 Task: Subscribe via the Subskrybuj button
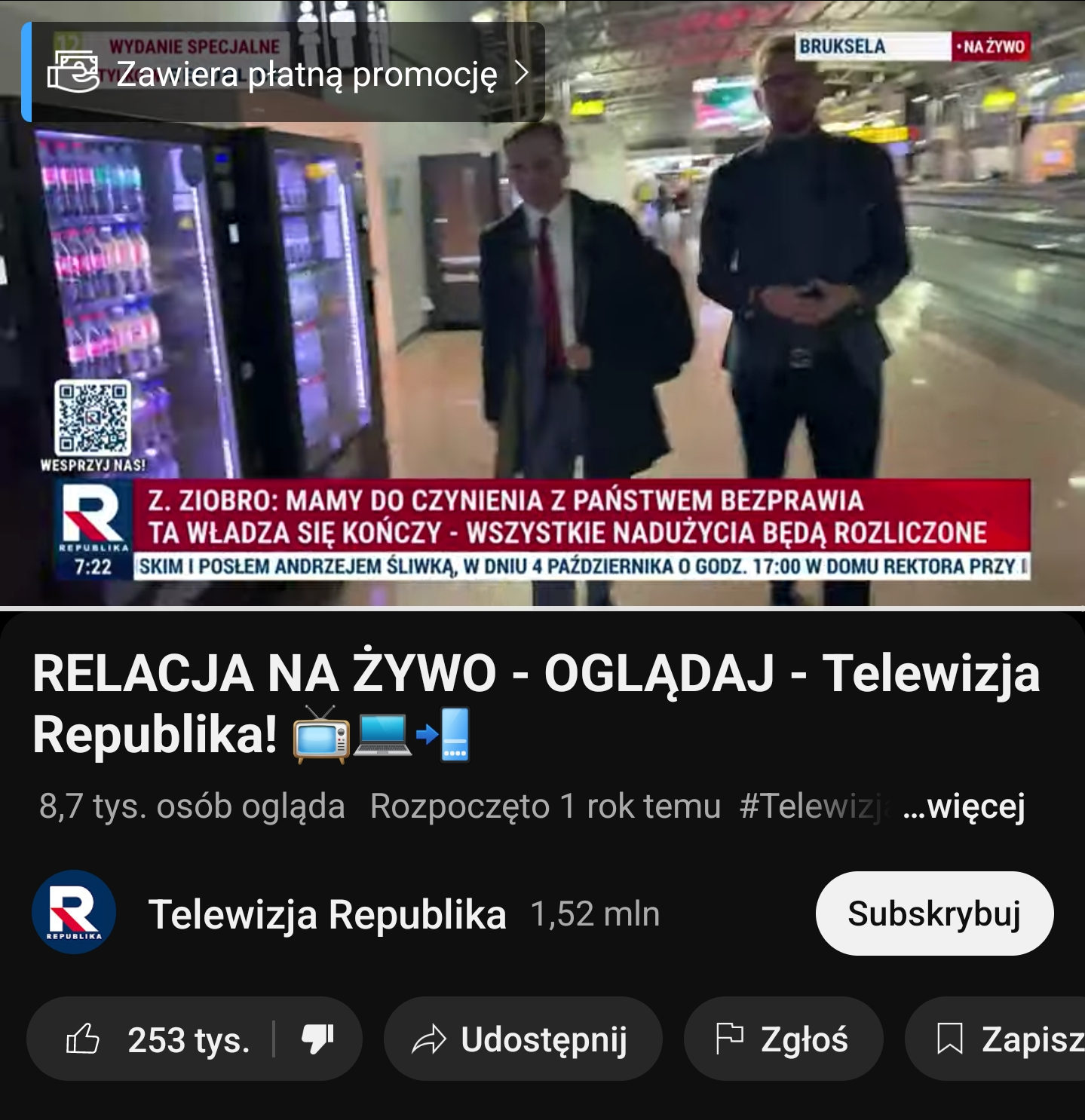click(933, 913)
